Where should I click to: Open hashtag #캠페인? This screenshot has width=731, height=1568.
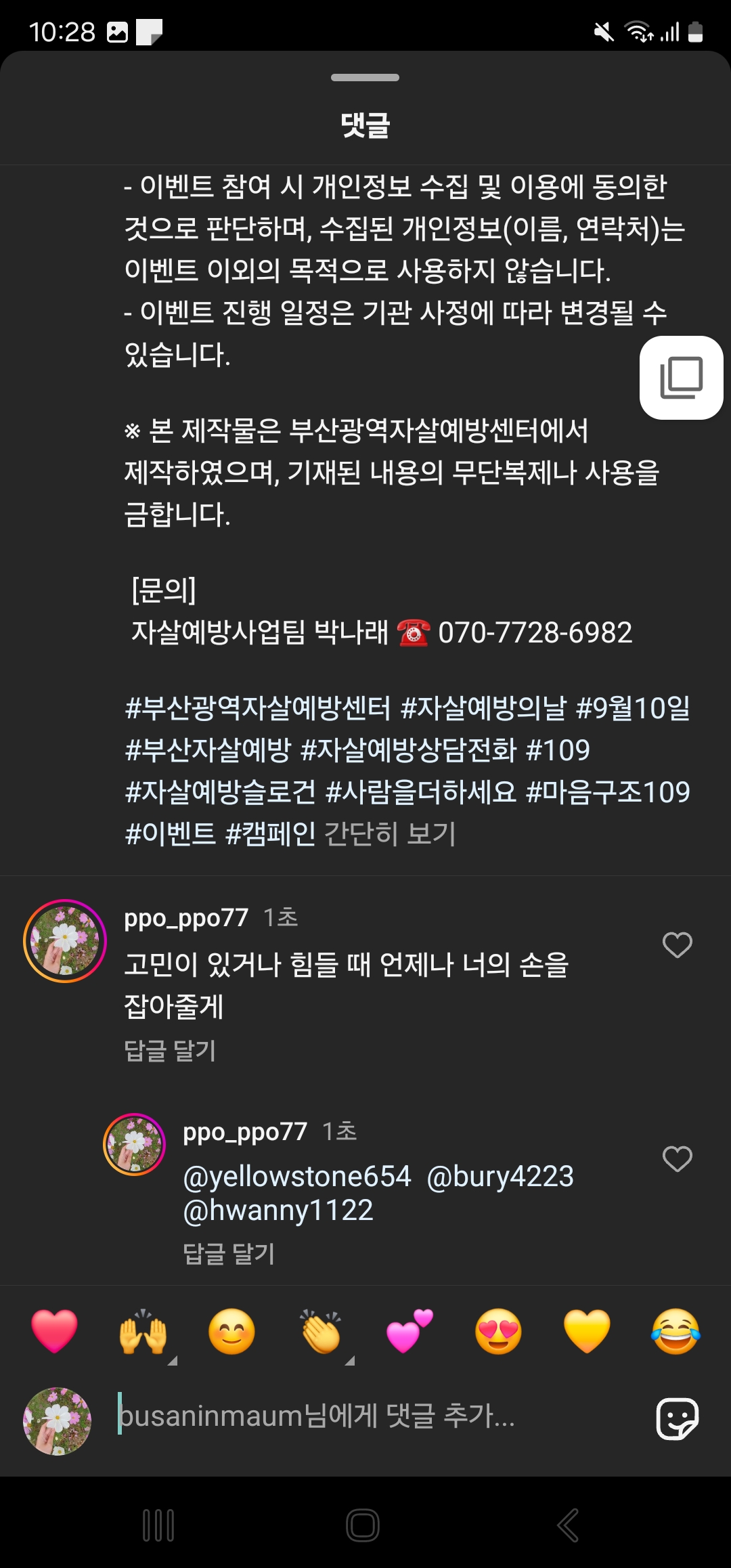pyautogui.click(x=270, y=833)
